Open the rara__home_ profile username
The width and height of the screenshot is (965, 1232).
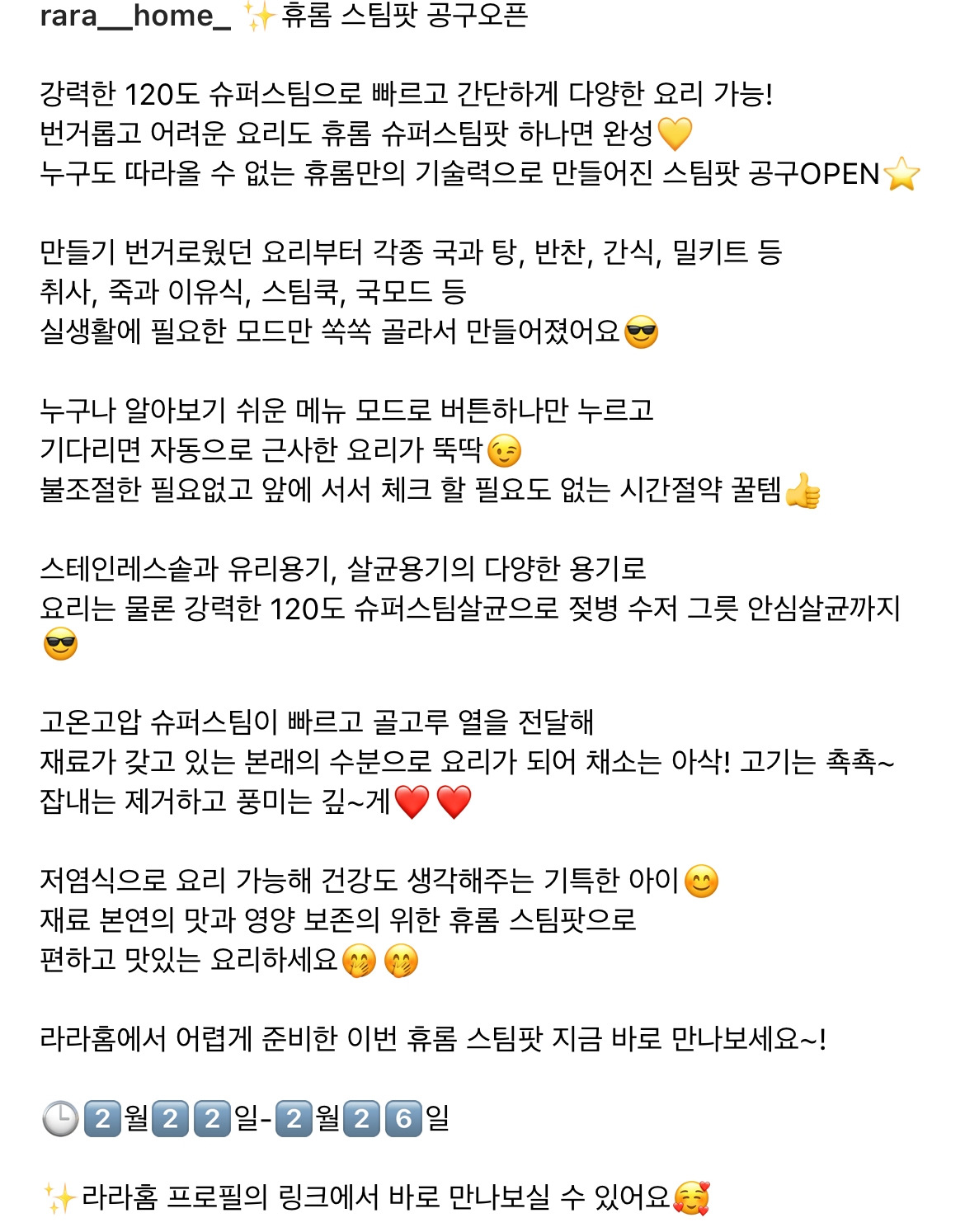tap(135, 16)
